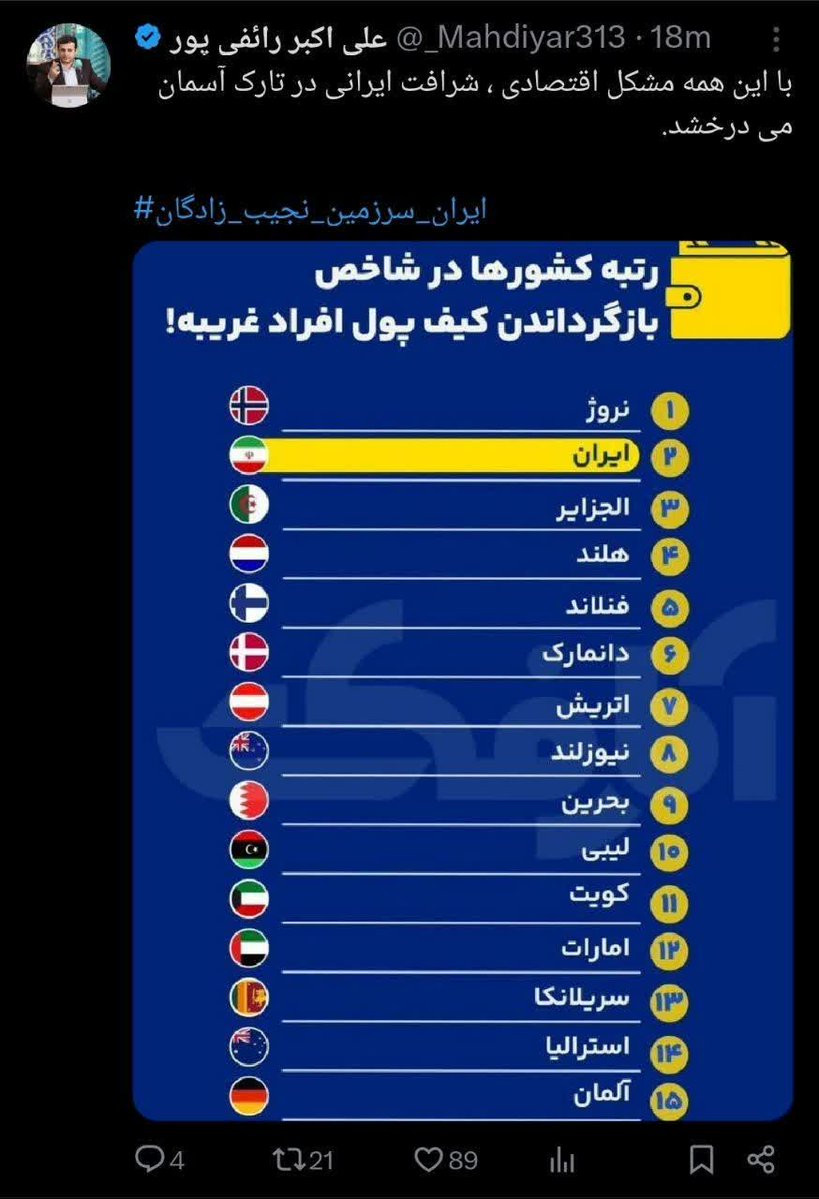Open the author's profile picture
The image size is (819, 1199).
click(68, 66)
